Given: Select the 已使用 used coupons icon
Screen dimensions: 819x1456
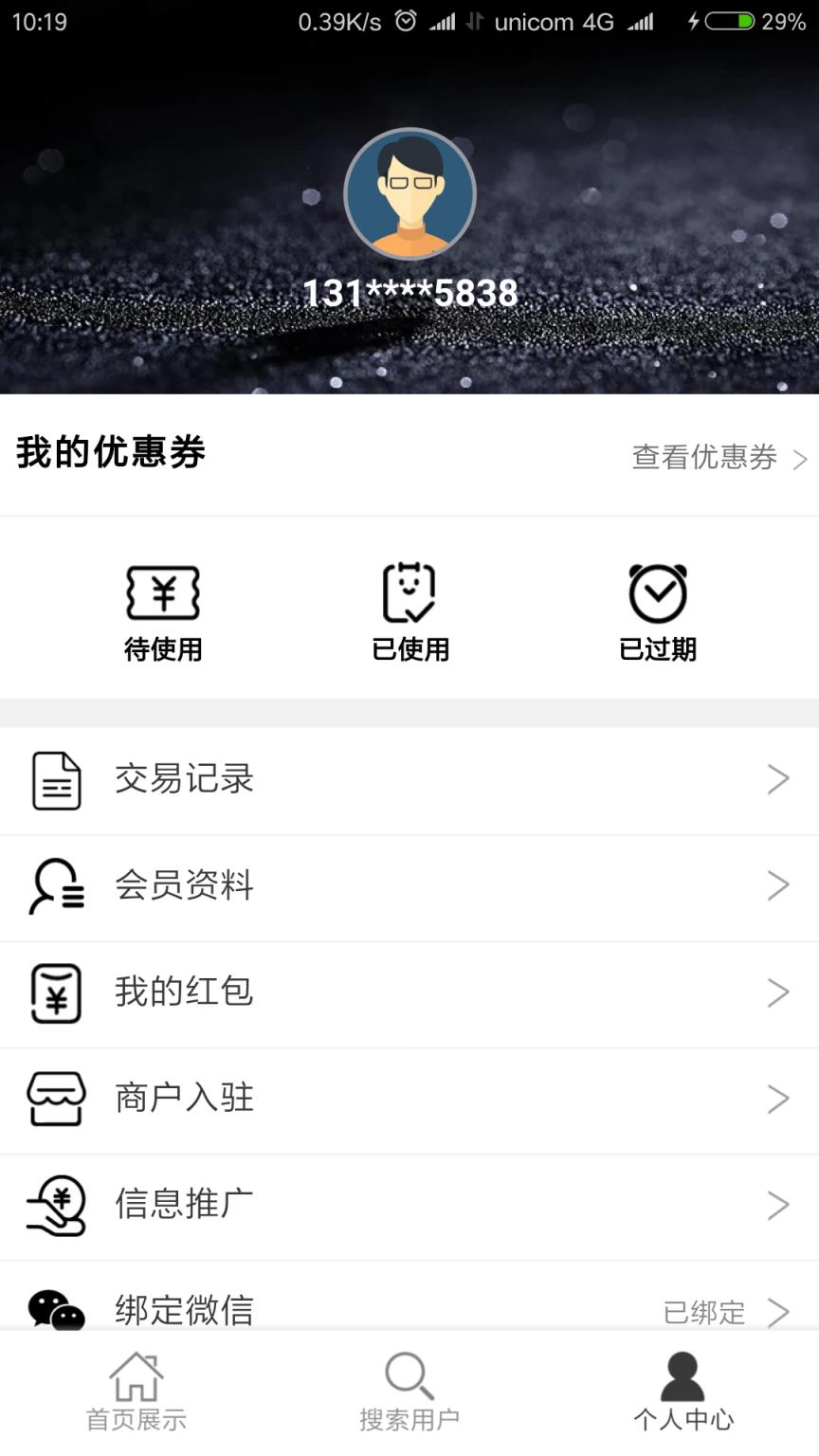Looking at the screenshot, I should (x=409, y=592).
